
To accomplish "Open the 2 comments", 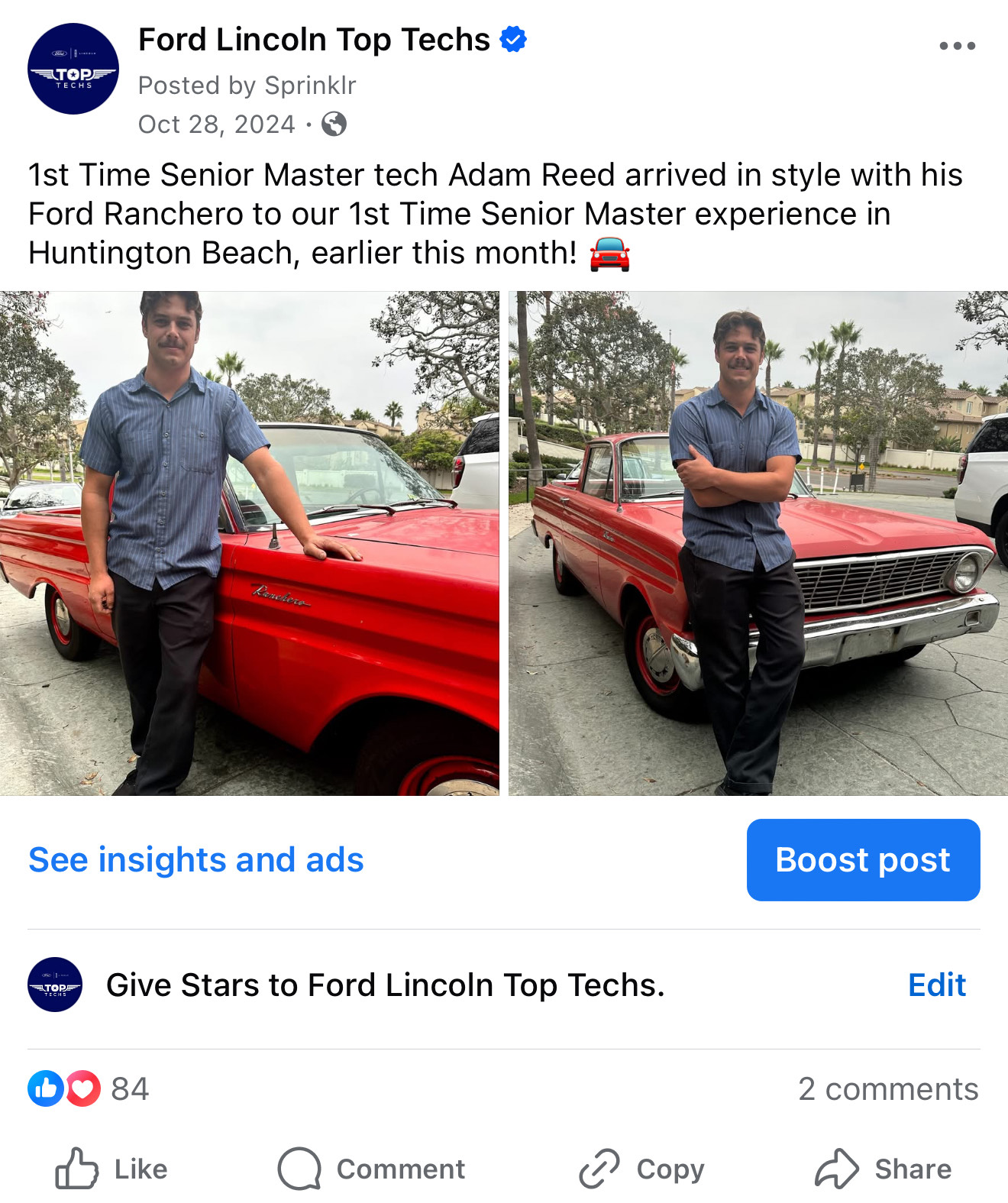I will [887, 1089].
